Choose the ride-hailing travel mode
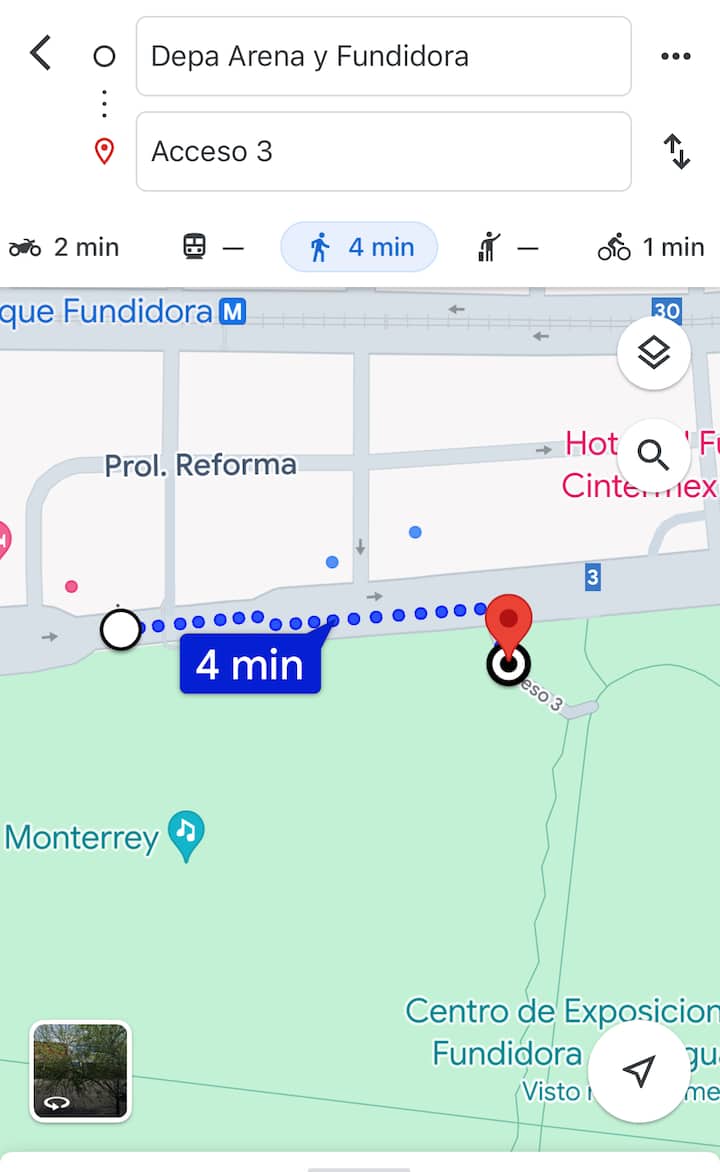 click(508, 247)
